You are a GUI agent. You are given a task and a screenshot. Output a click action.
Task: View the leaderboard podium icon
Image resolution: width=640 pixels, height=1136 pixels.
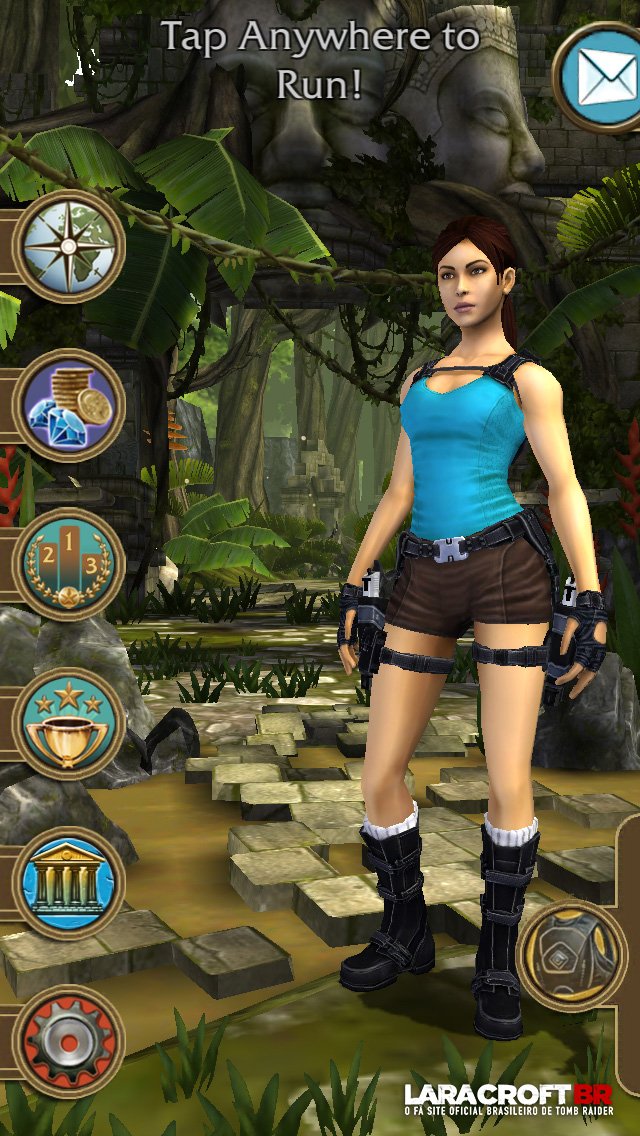68,564
